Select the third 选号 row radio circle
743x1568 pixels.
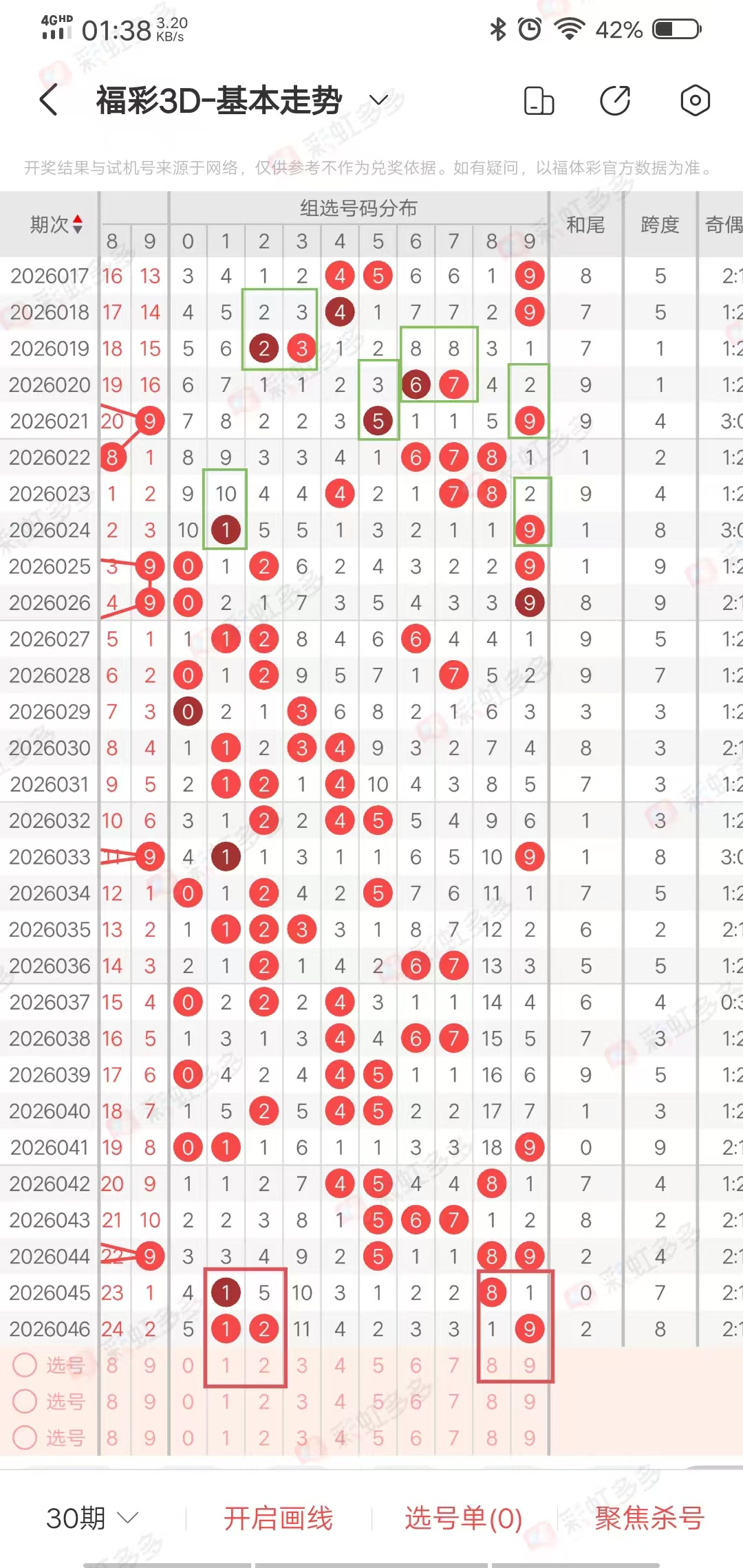tap(25, 1437)
